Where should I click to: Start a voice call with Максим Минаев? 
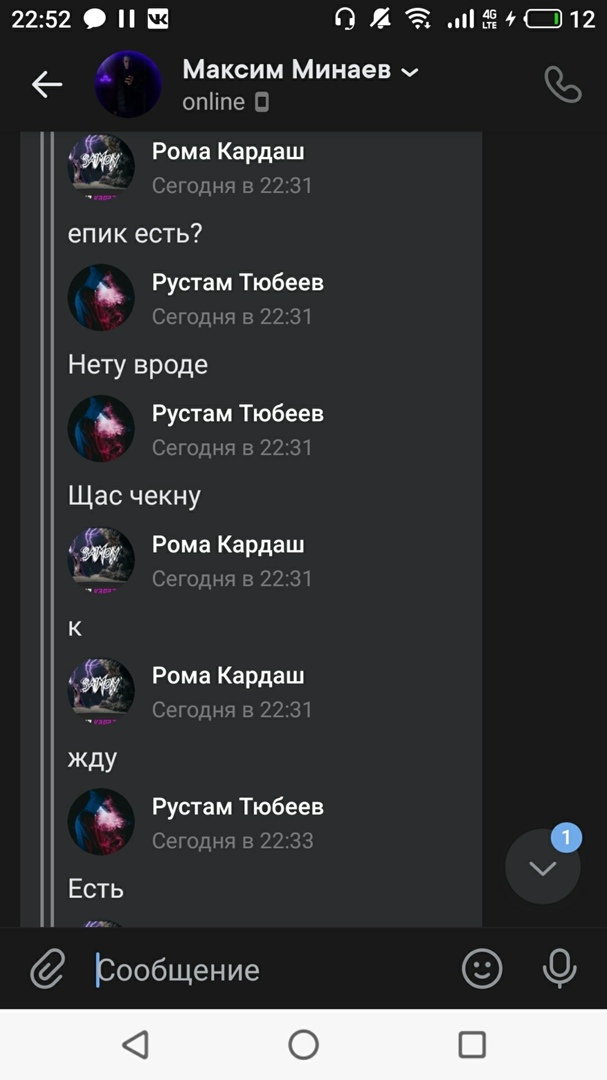click(x=562, y=85)
